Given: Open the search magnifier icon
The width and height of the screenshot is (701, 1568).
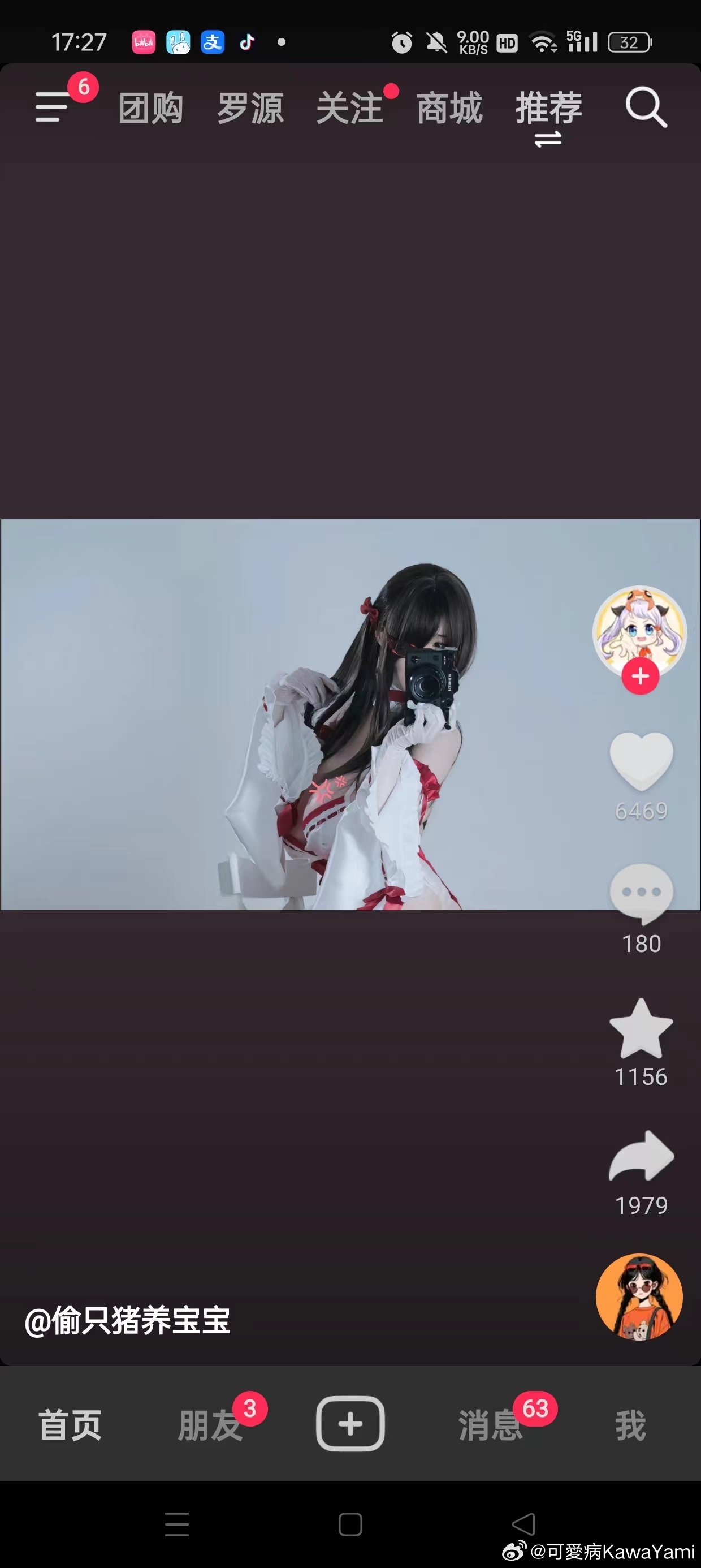Looking at the screenshot, I should pos(646,107).
